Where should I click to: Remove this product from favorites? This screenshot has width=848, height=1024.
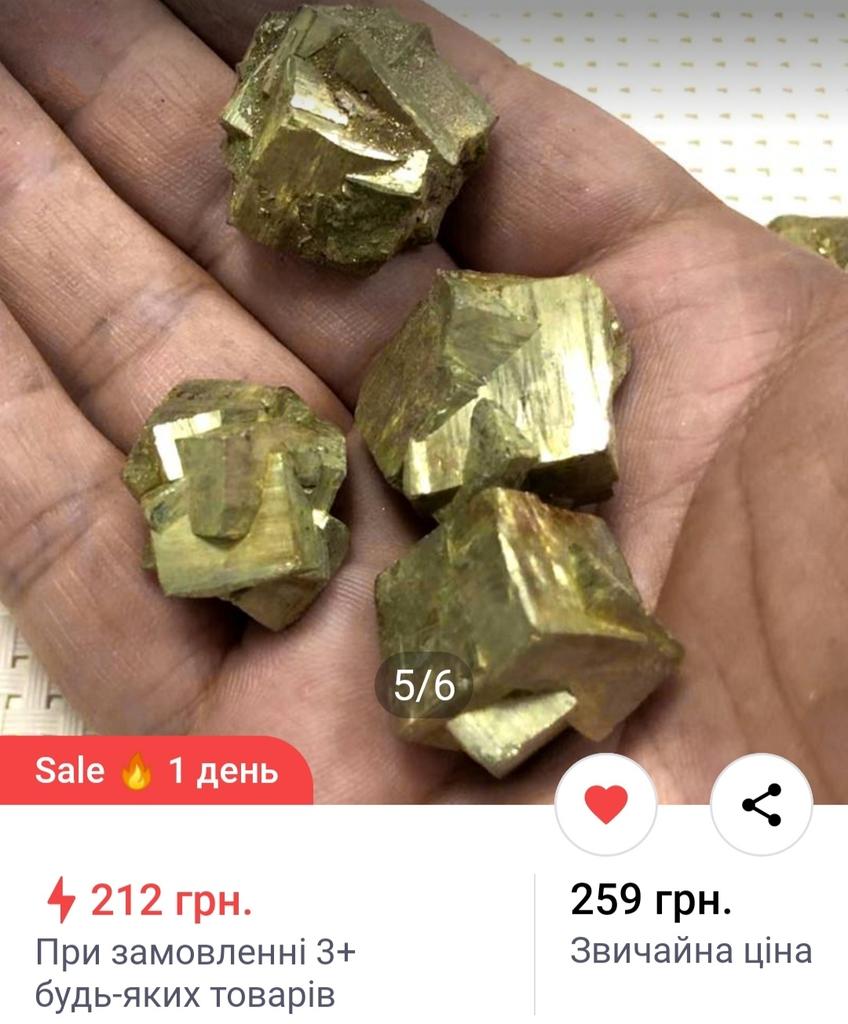click(606, 803)
